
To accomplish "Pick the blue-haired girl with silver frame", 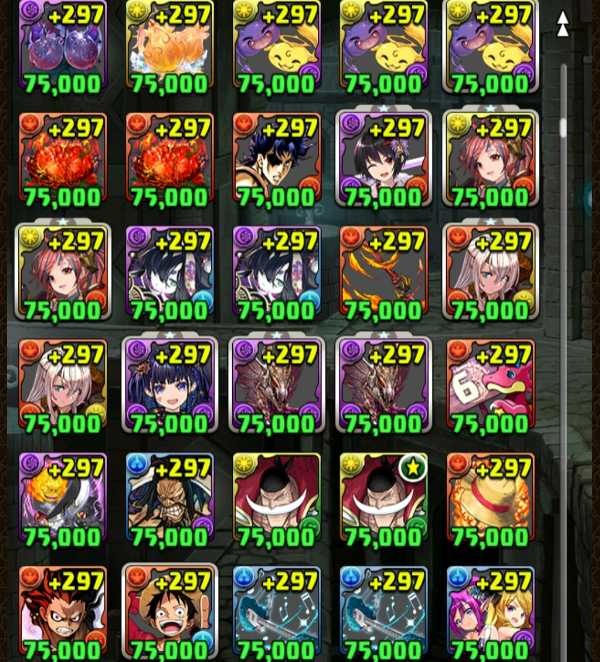I will (x=169, y=386).
